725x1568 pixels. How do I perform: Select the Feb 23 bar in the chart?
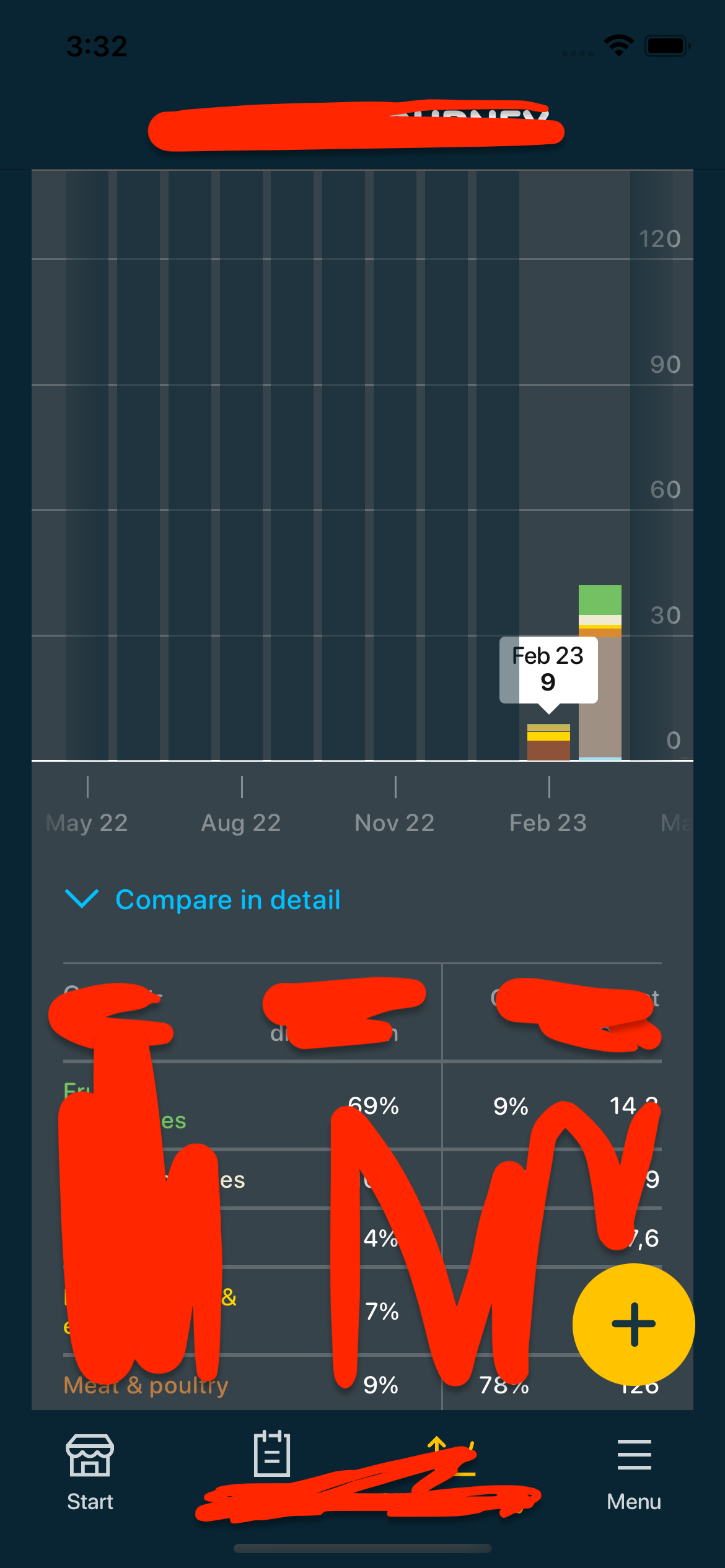[x=548, y=742]
